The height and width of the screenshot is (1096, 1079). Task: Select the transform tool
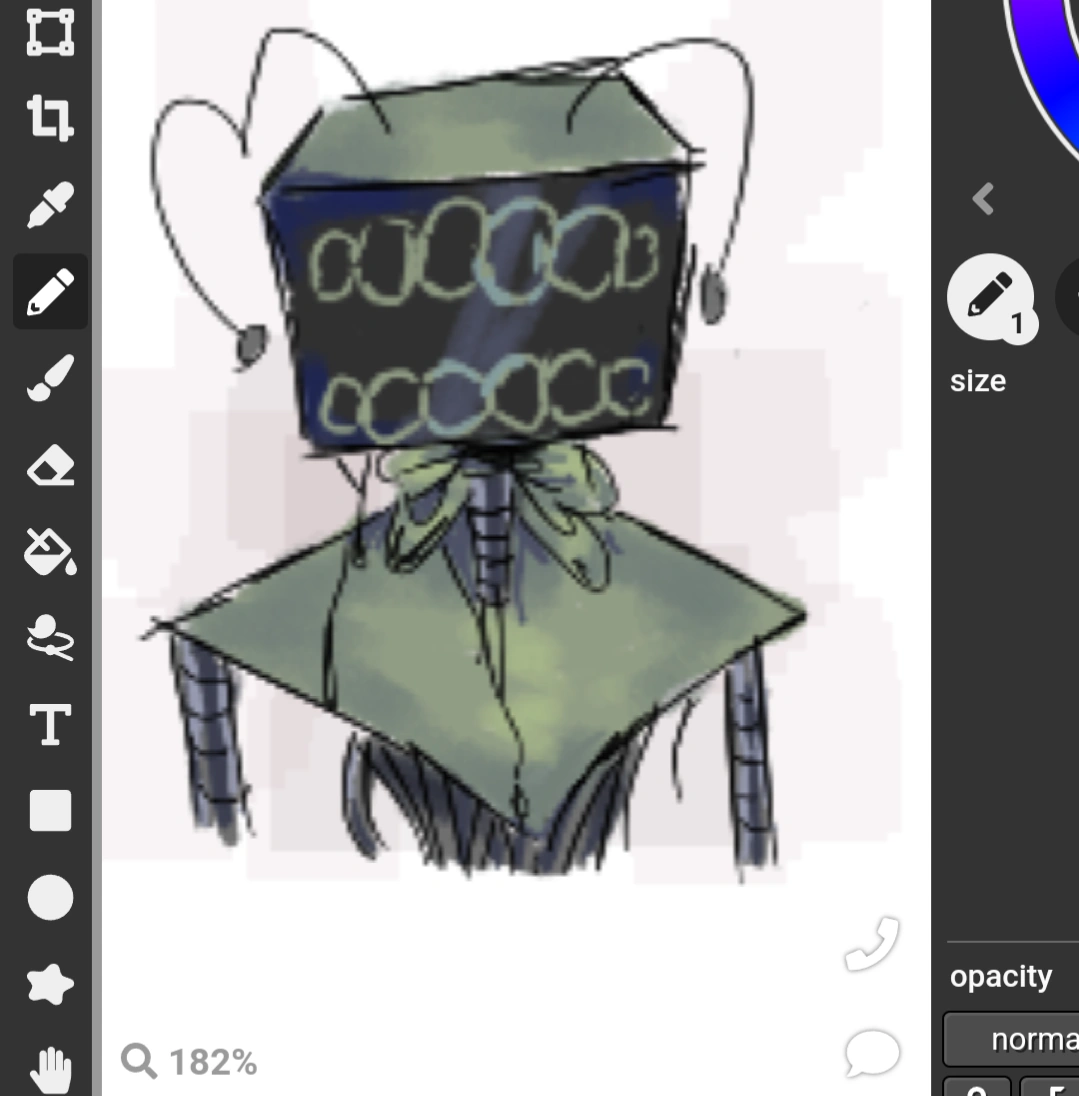(x=50, y=32)
